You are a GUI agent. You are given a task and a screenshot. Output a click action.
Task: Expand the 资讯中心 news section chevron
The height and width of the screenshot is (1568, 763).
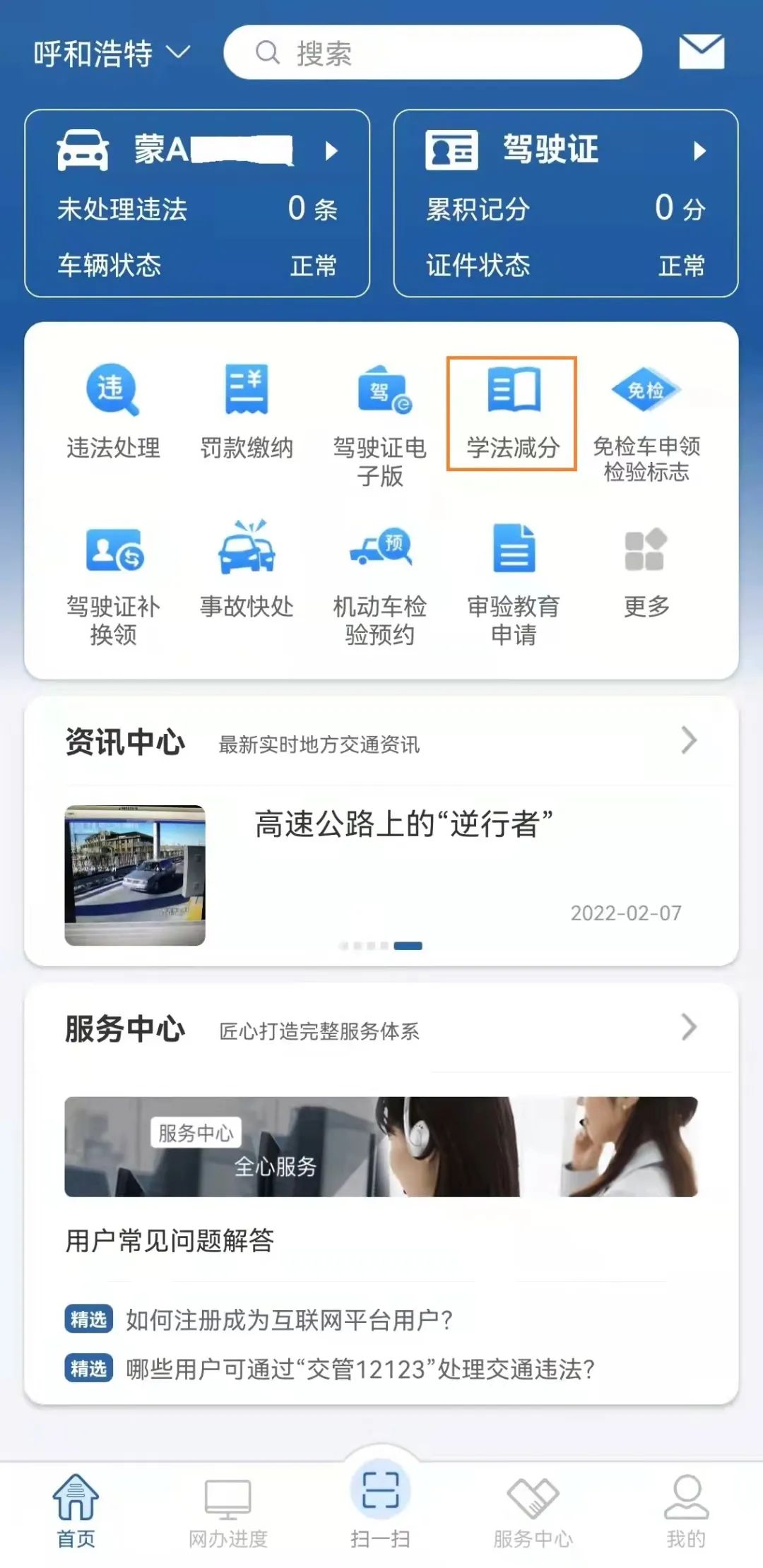coord(689,739)
